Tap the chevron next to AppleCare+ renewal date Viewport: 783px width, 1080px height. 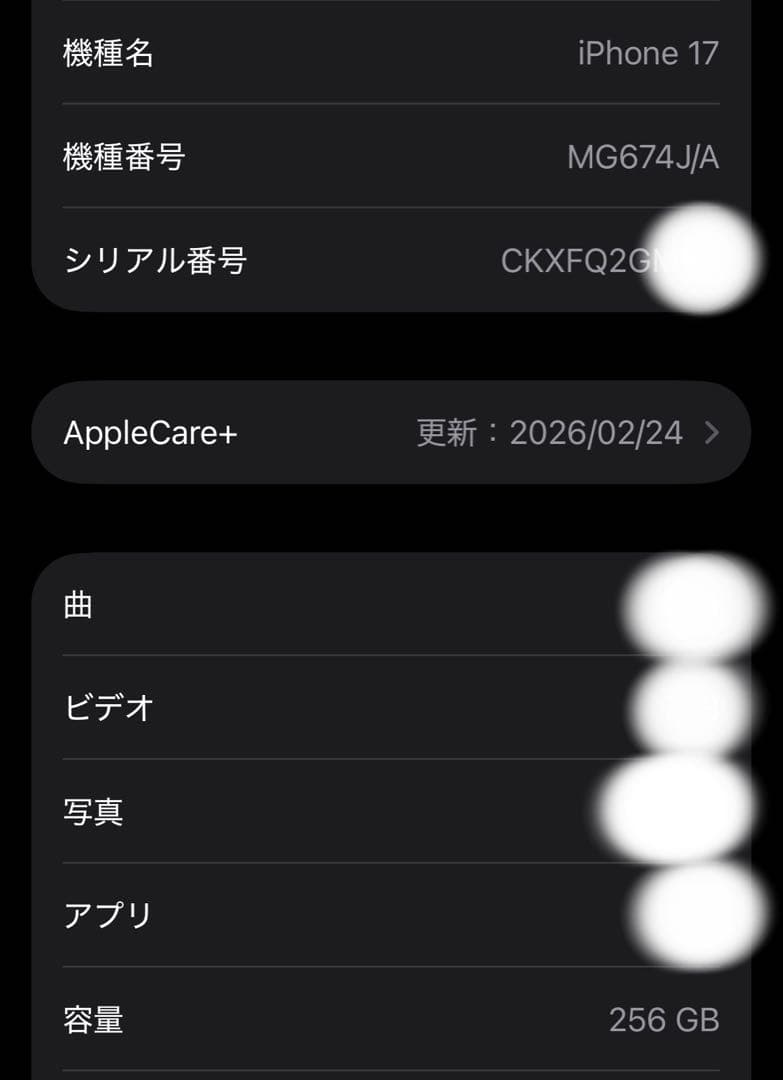click(x=712, y=433)
